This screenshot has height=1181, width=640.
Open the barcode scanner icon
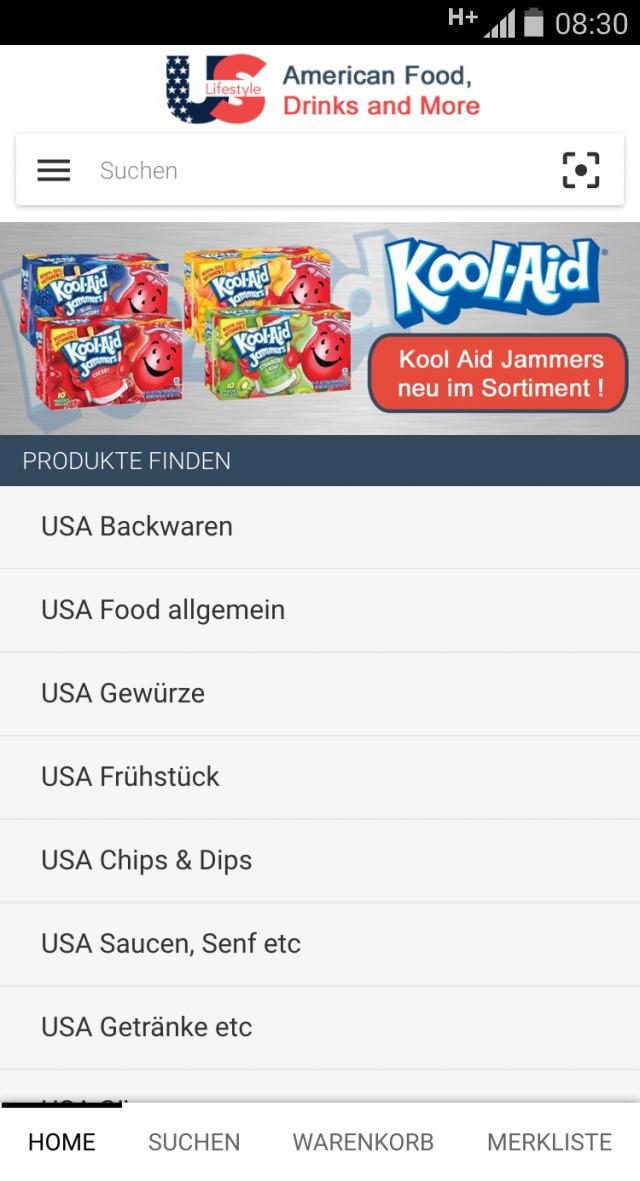coord(581,171)
